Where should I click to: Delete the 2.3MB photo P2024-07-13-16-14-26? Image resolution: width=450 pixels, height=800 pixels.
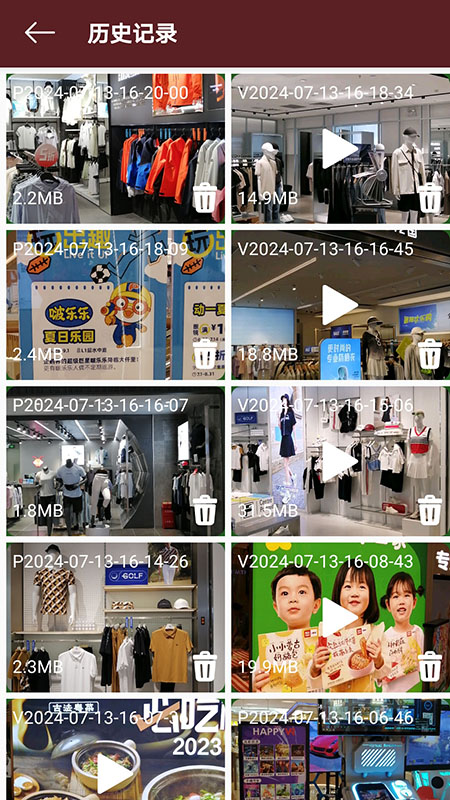tap(205, 666)
